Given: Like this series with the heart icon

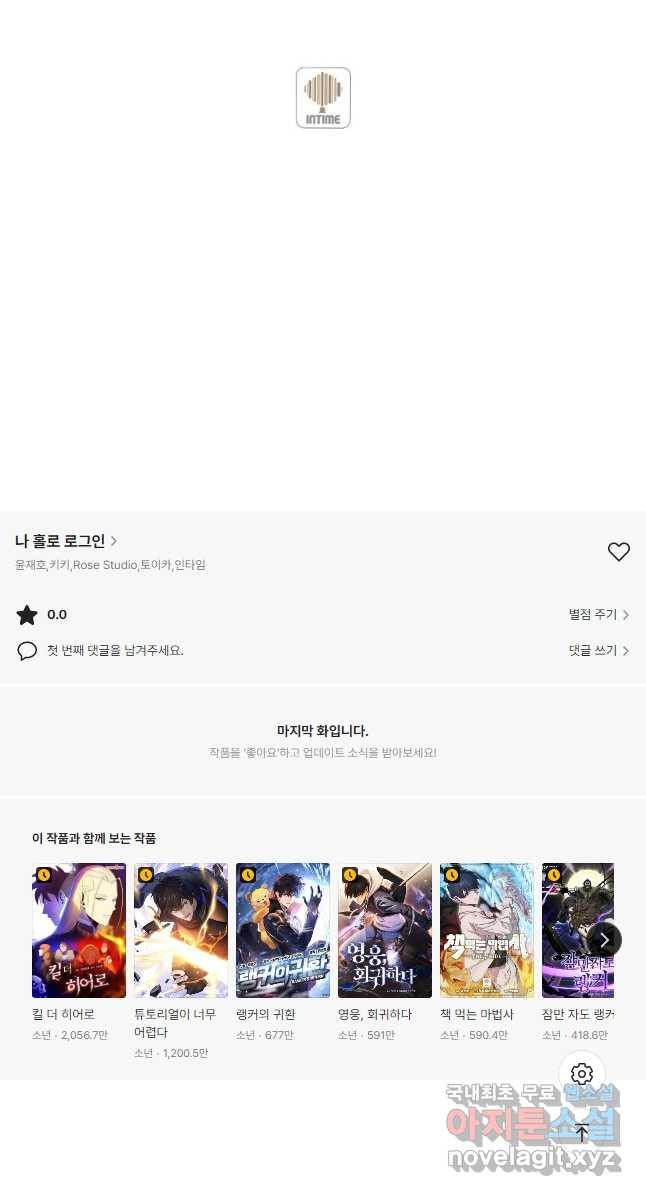Looking at the screenshot, I should pyautogui.click(x=619, y=551).
